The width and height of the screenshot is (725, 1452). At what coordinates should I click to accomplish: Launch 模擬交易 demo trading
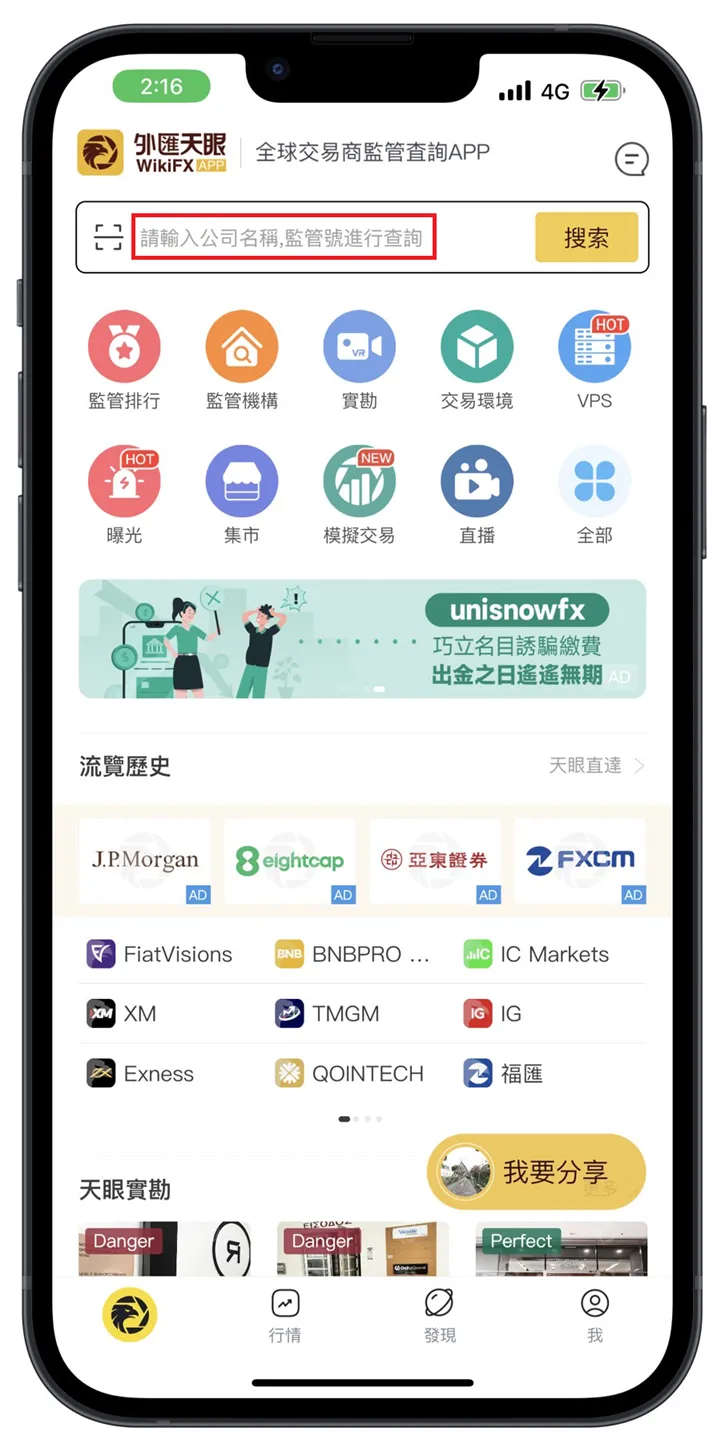(x=359, y=495)
